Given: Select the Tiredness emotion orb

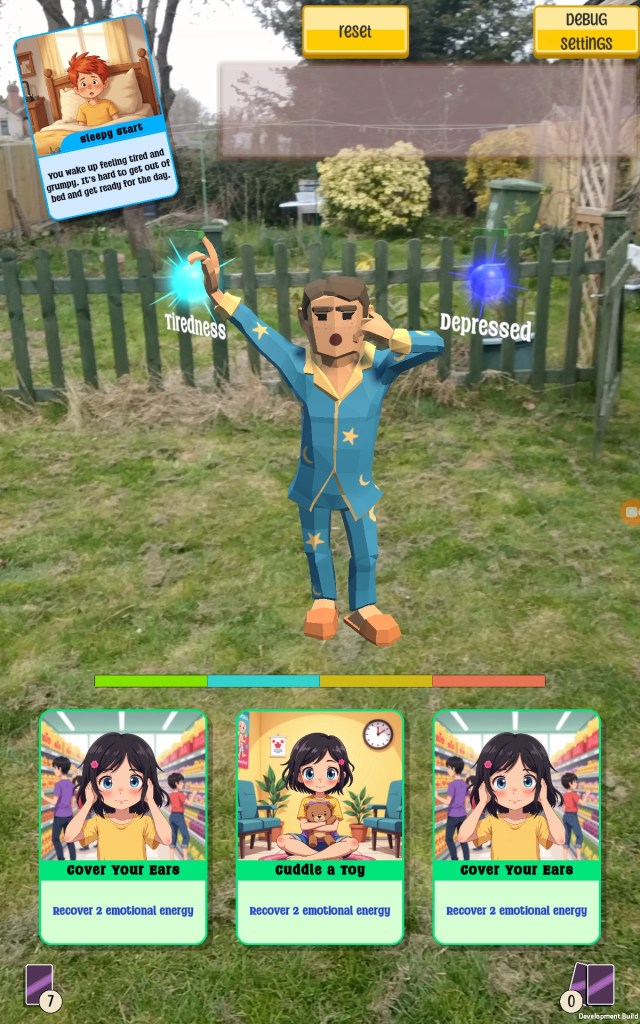Looking at the screenshot, I should click(x=188, y=282).
